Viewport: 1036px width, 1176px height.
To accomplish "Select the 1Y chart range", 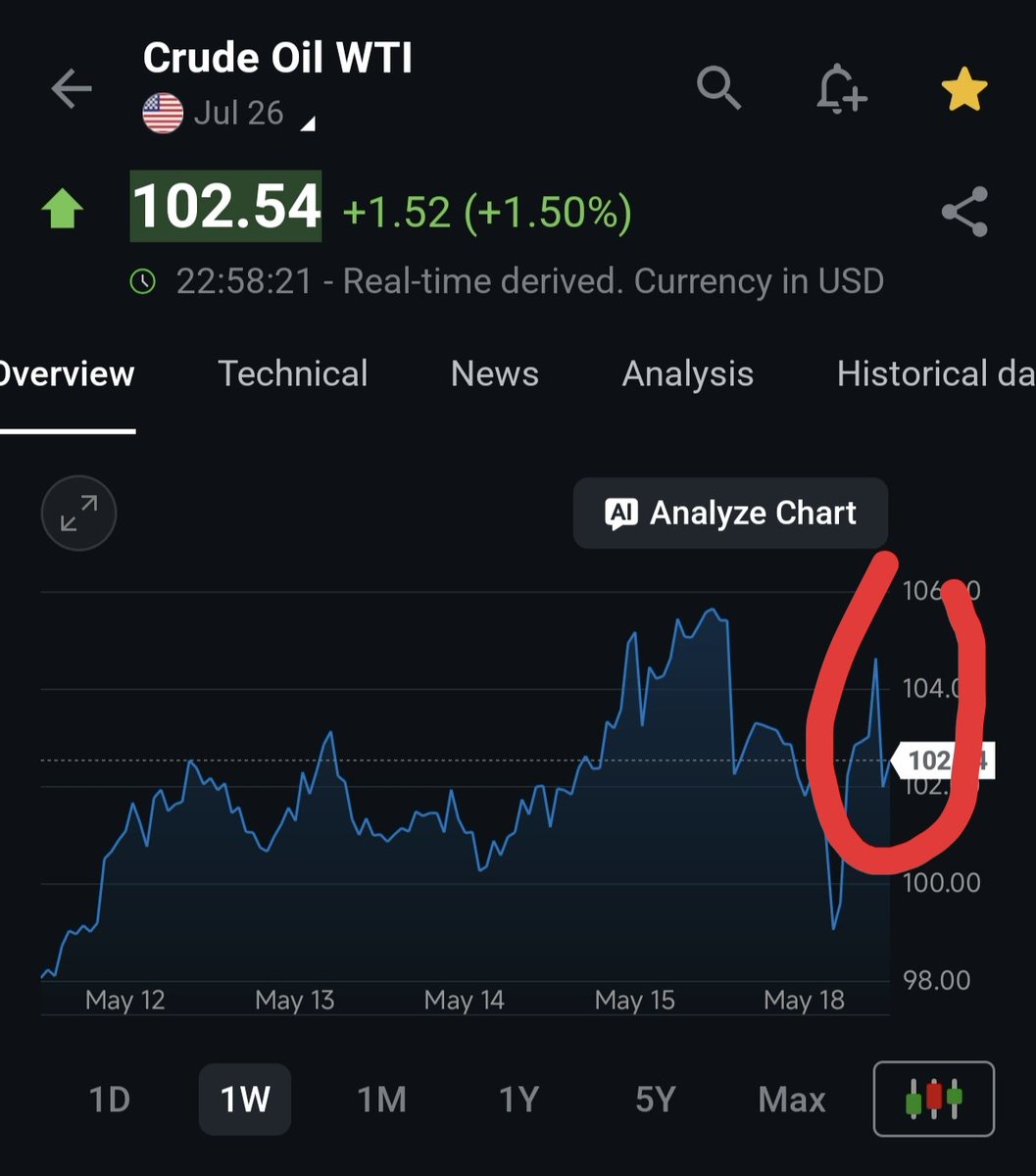I will [518, 1100].
